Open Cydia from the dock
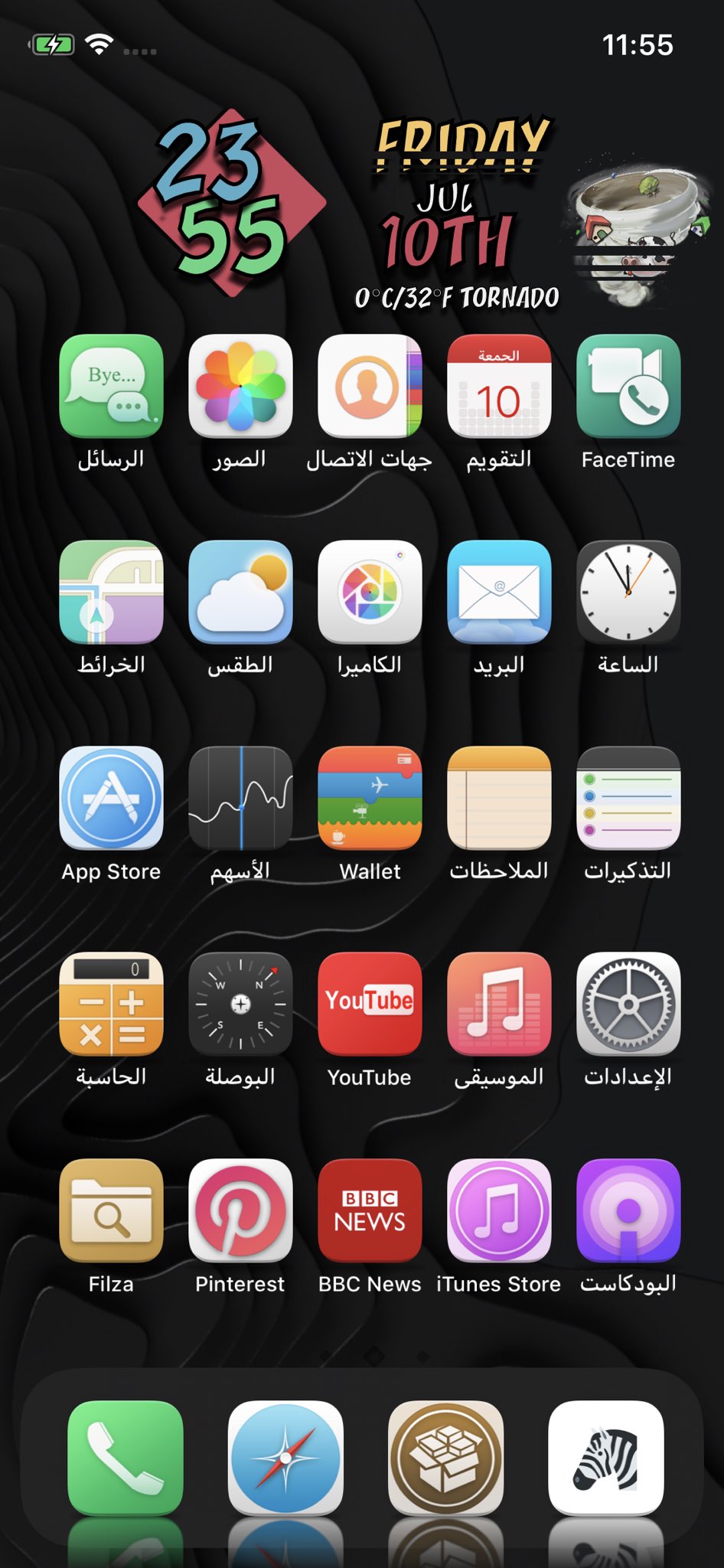Screen dimensions: 724x1568 point(445,1458)
